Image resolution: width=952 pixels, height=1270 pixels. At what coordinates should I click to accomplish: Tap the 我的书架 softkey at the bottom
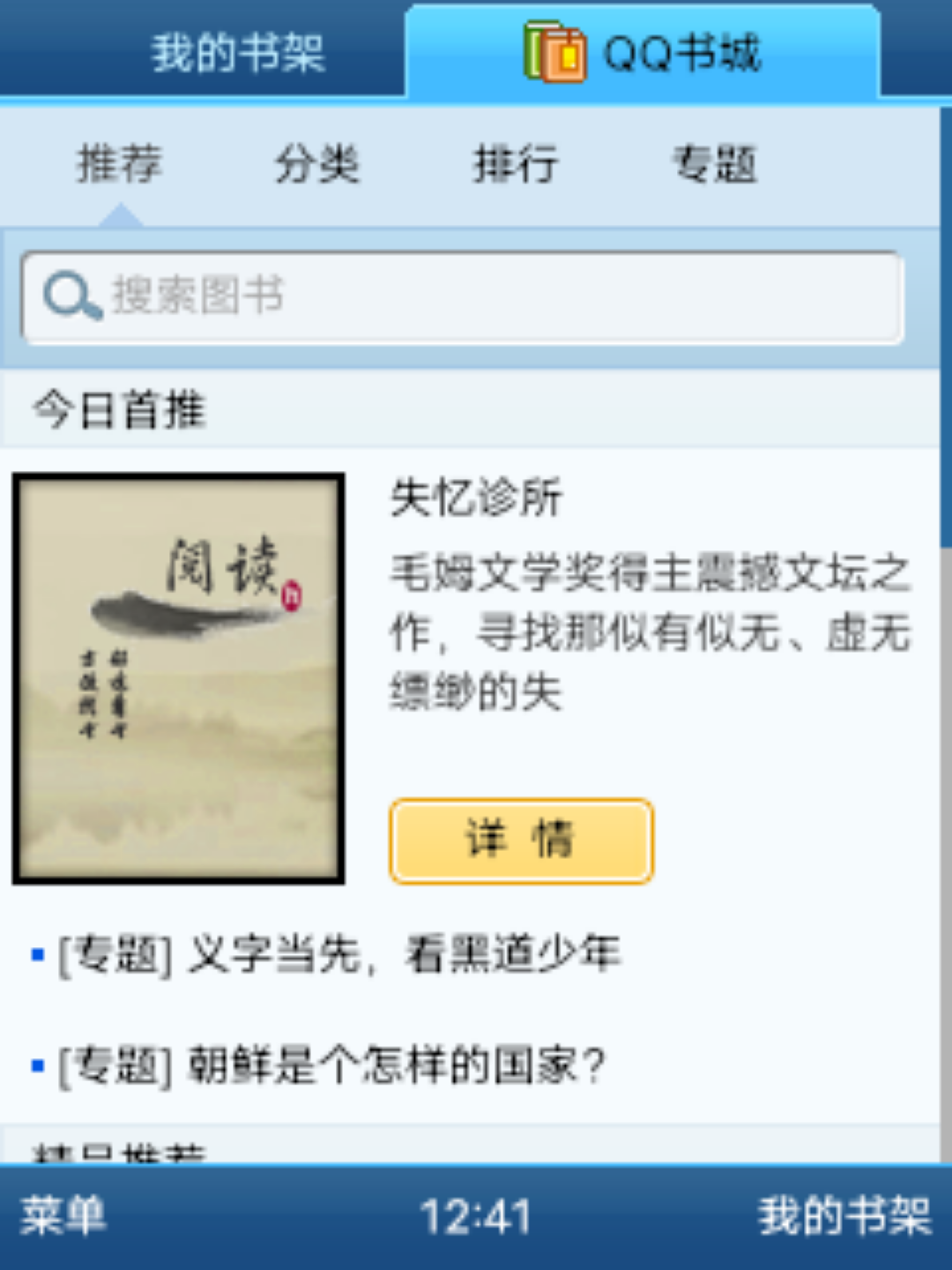(844, 1217)
